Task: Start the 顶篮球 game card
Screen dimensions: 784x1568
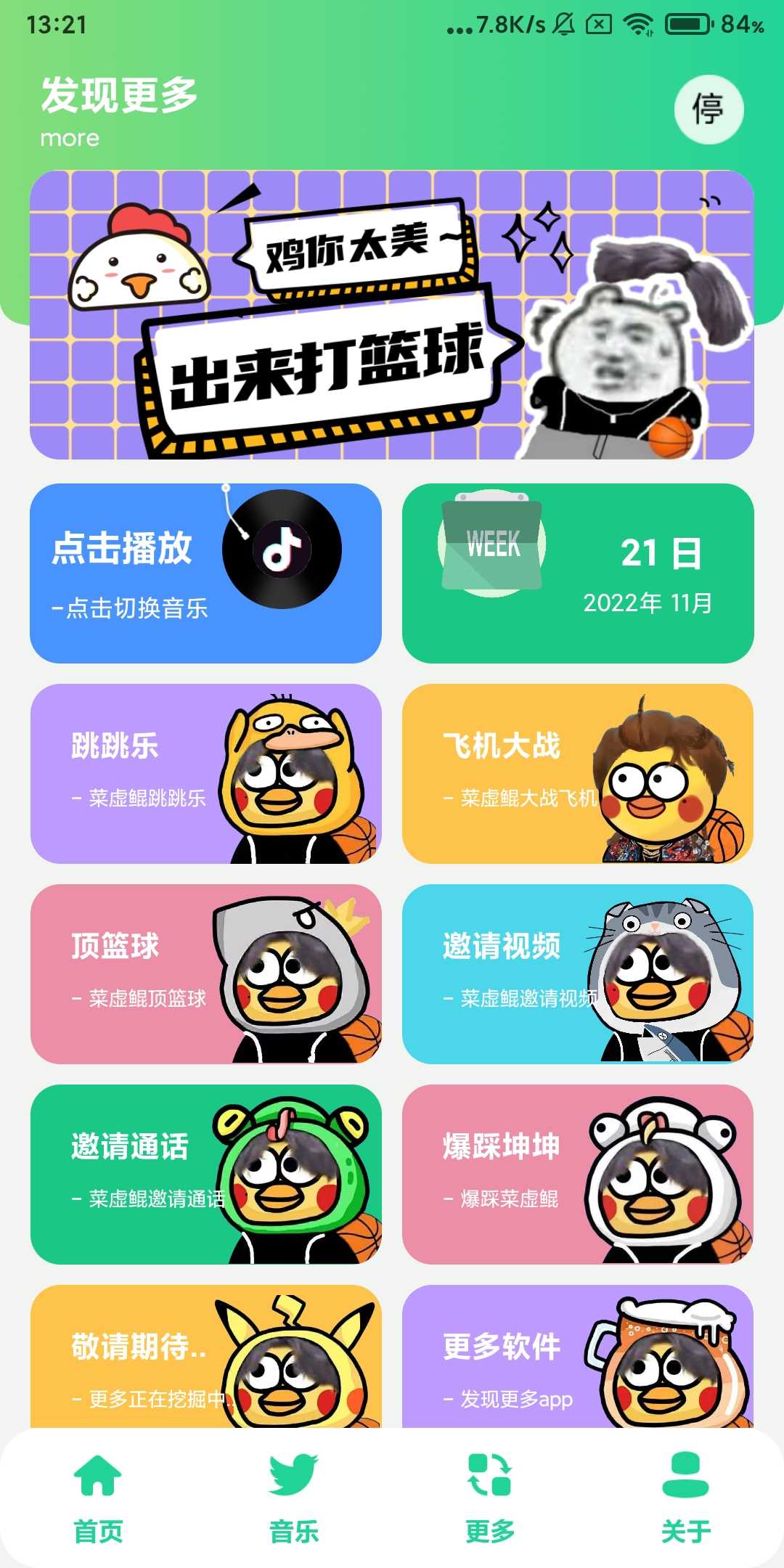Action: pyautogui.click(x=205, y=974)
